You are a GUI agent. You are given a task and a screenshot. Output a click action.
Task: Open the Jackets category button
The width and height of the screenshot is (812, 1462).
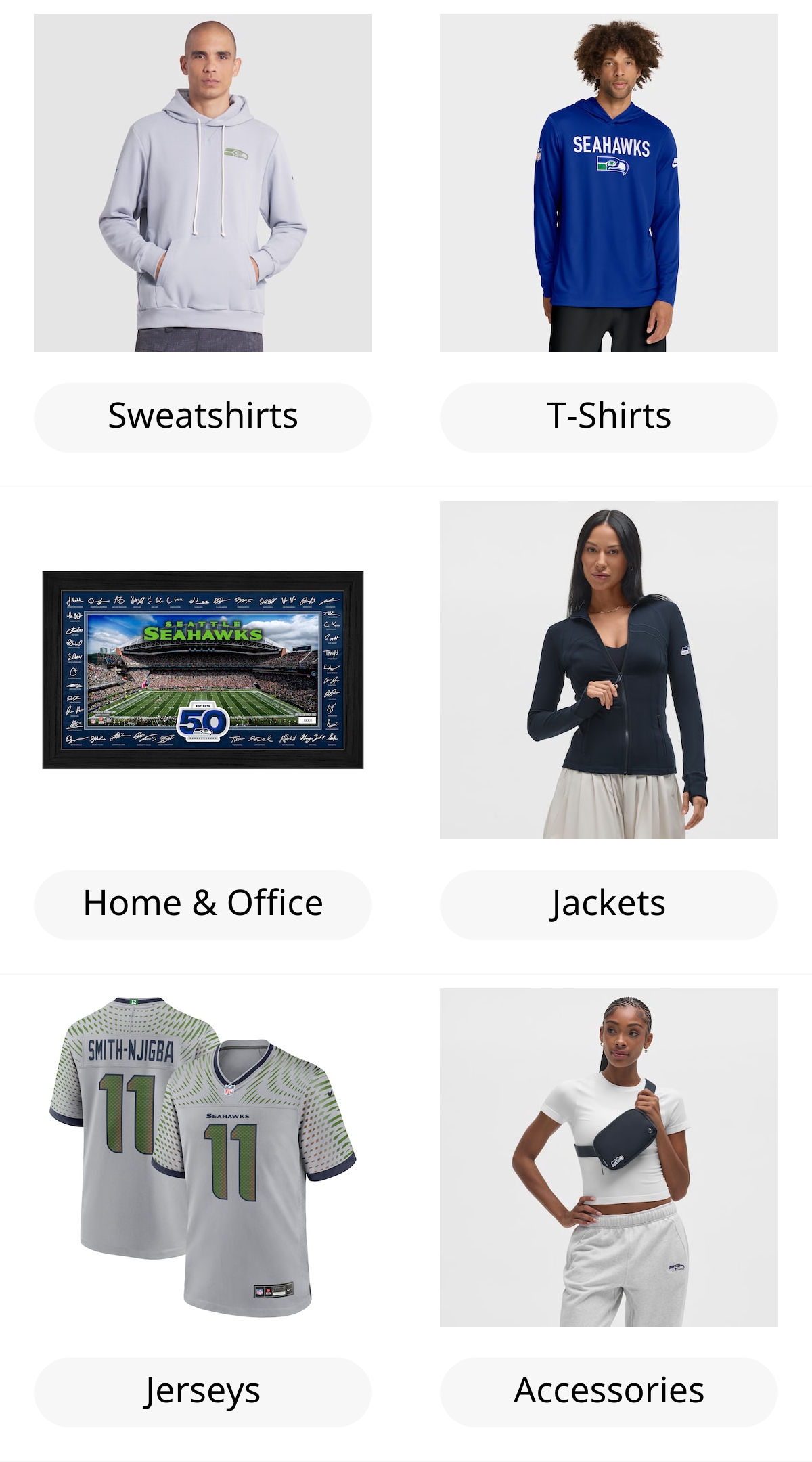(x=609, y=905)
